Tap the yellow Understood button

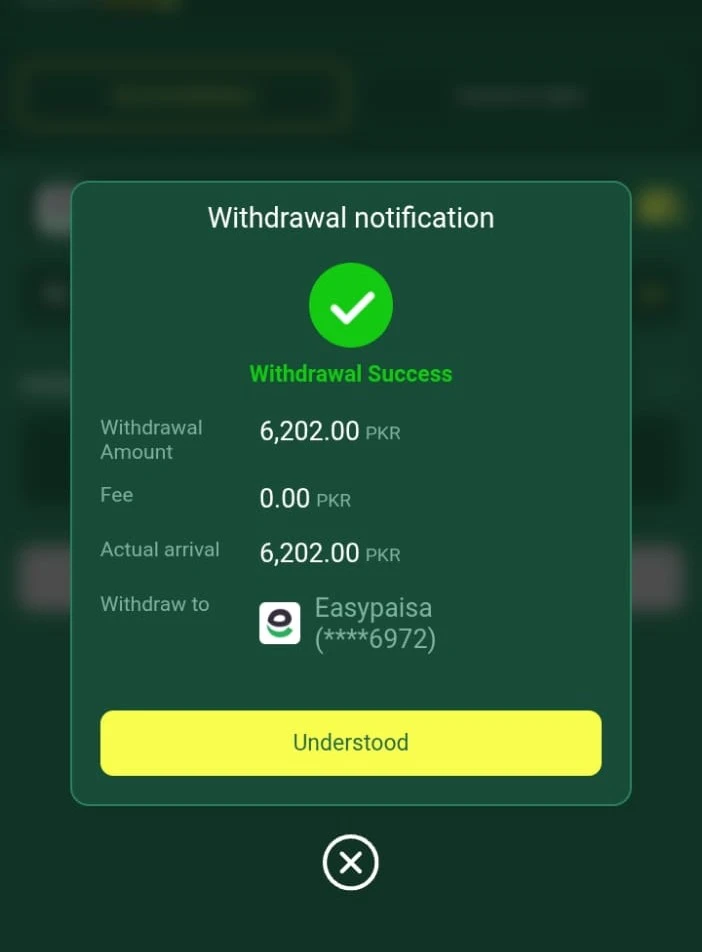coord(350,743)
